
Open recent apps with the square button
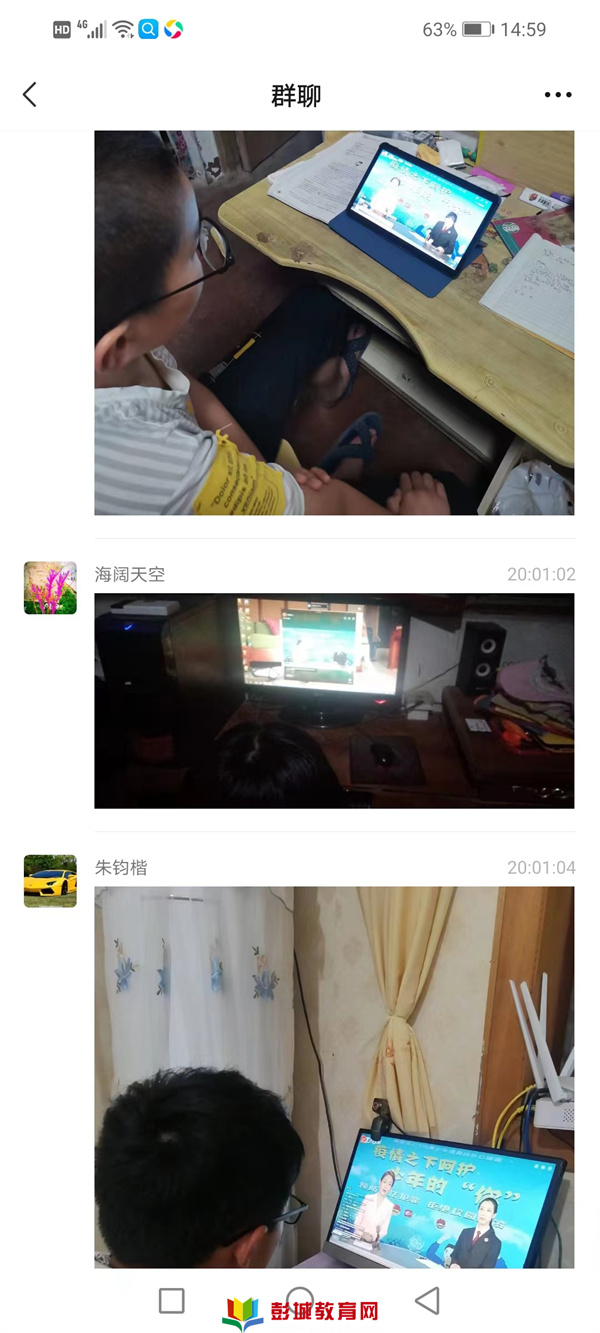172,1300
